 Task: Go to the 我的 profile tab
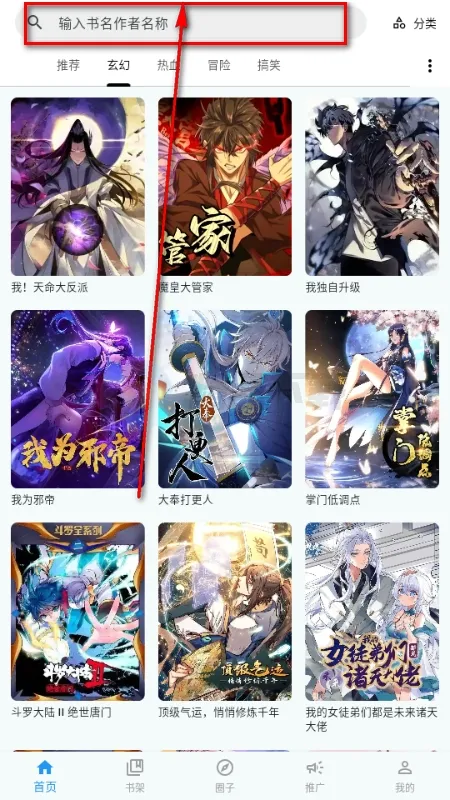[x=405, y=776]
